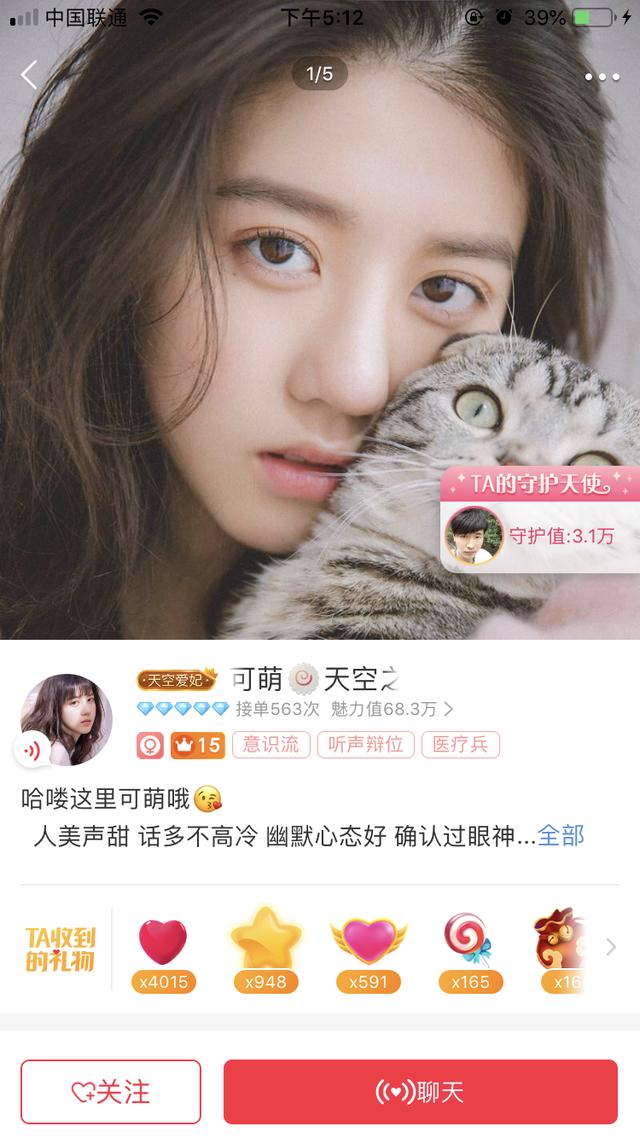Viewport: 640px width, 1138px height.
Task: Tap the 听声辩位 tag chip
Action: 365,745
